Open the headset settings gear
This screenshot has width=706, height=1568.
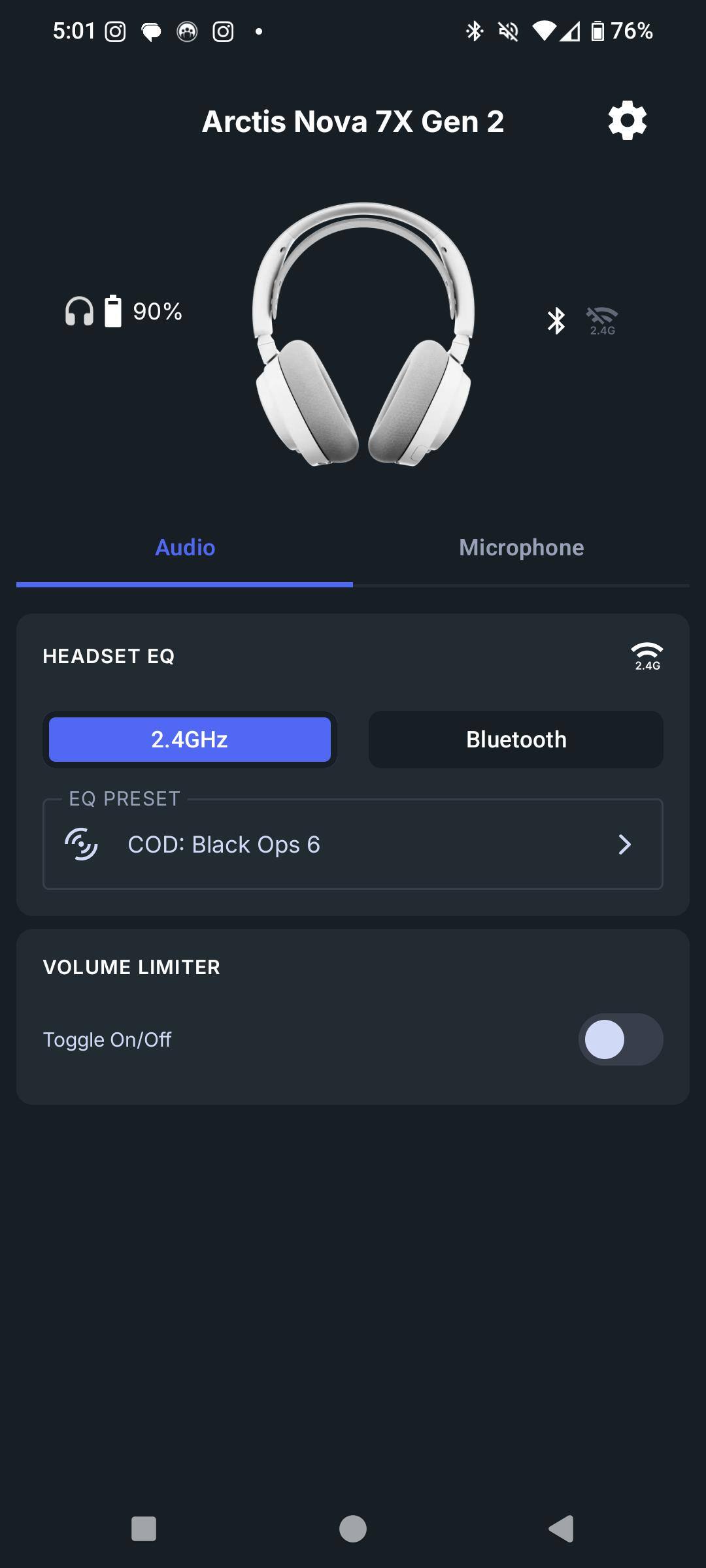coord(627,120)
